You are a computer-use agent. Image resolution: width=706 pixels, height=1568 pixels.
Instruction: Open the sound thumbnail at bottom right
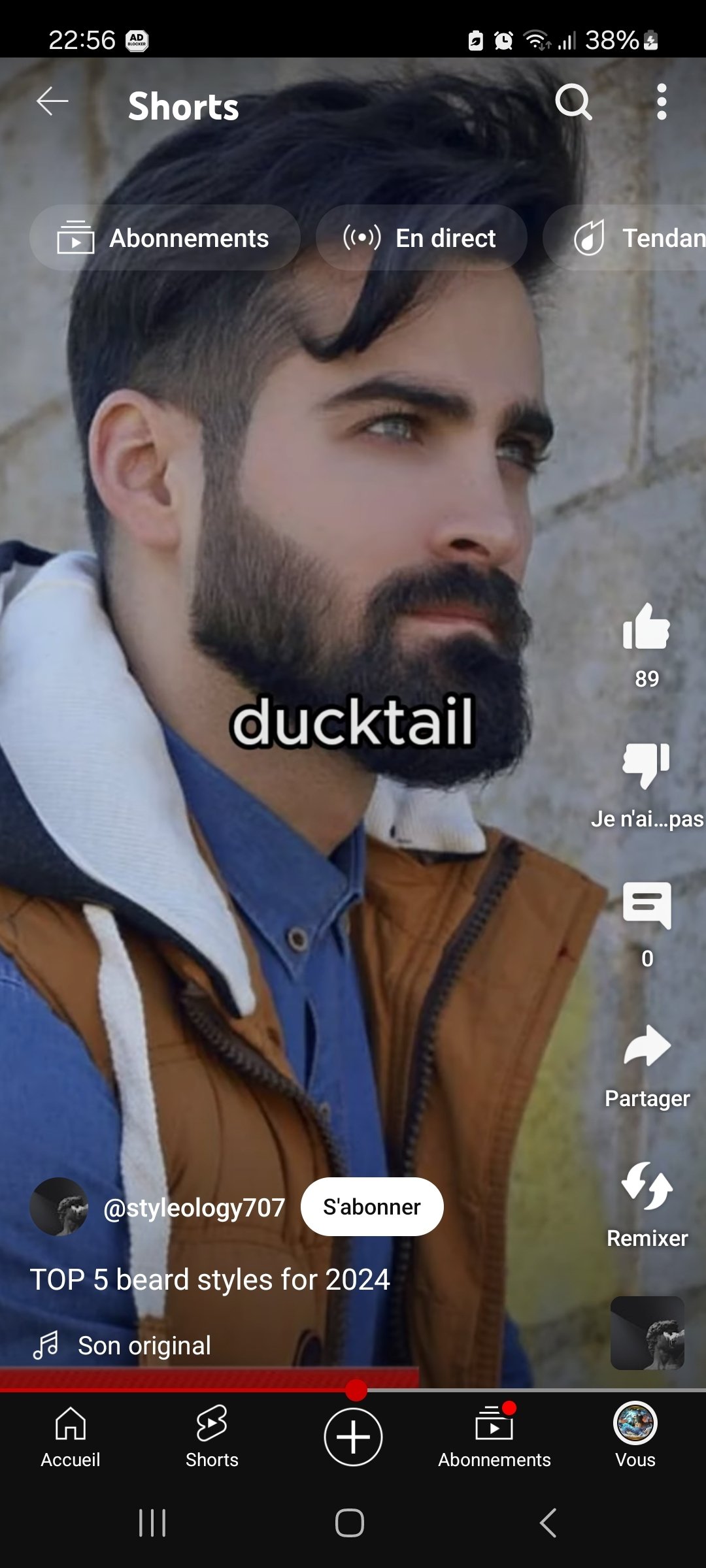(647, 1333)
